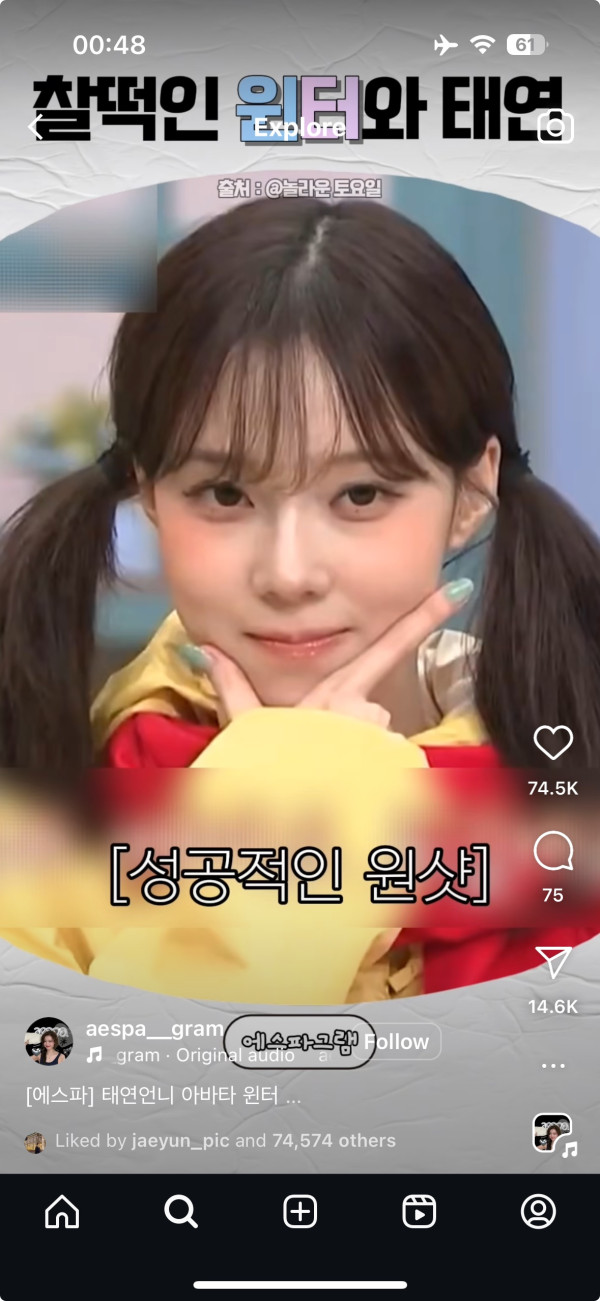Open the camera icon at top right
The image size is (600, 1301).
555,127
